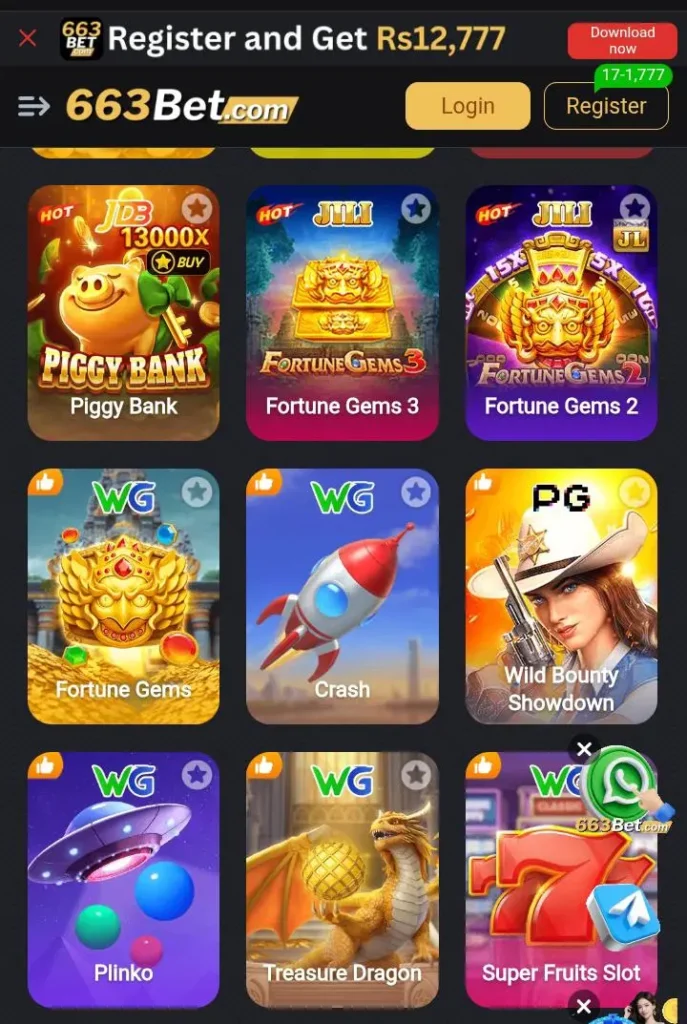Star the Crash game as favorite

416,491
